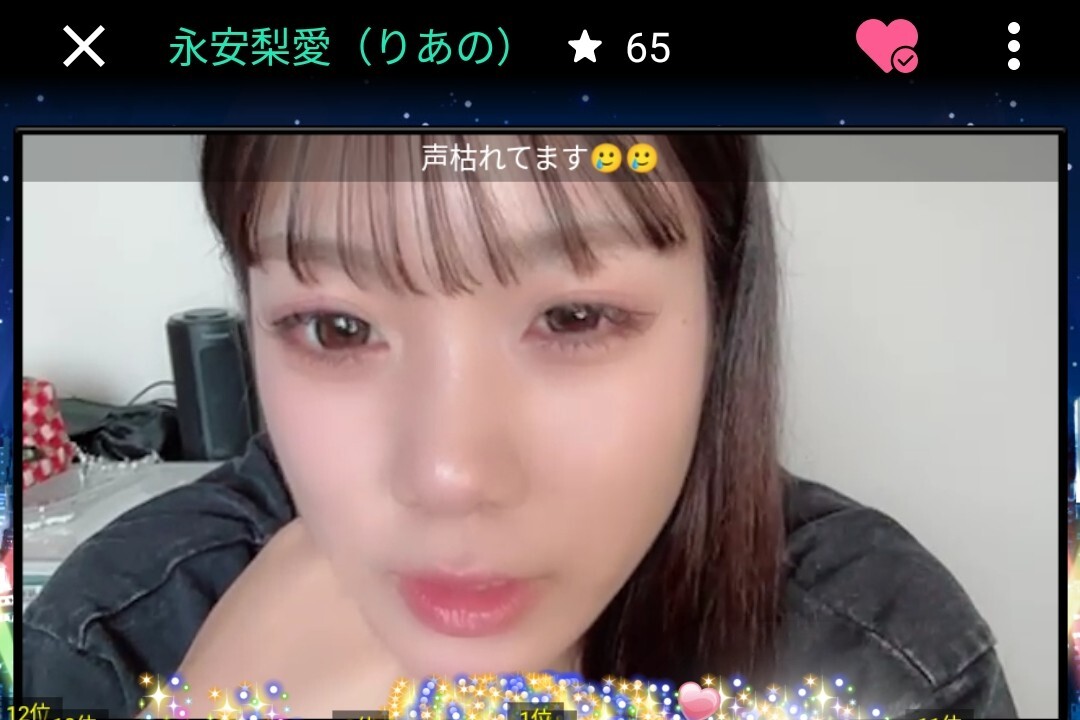The width and height of the screenshot is (1080, 720).
Task: Close the live stream room
Action: click(x=83, y=46)
